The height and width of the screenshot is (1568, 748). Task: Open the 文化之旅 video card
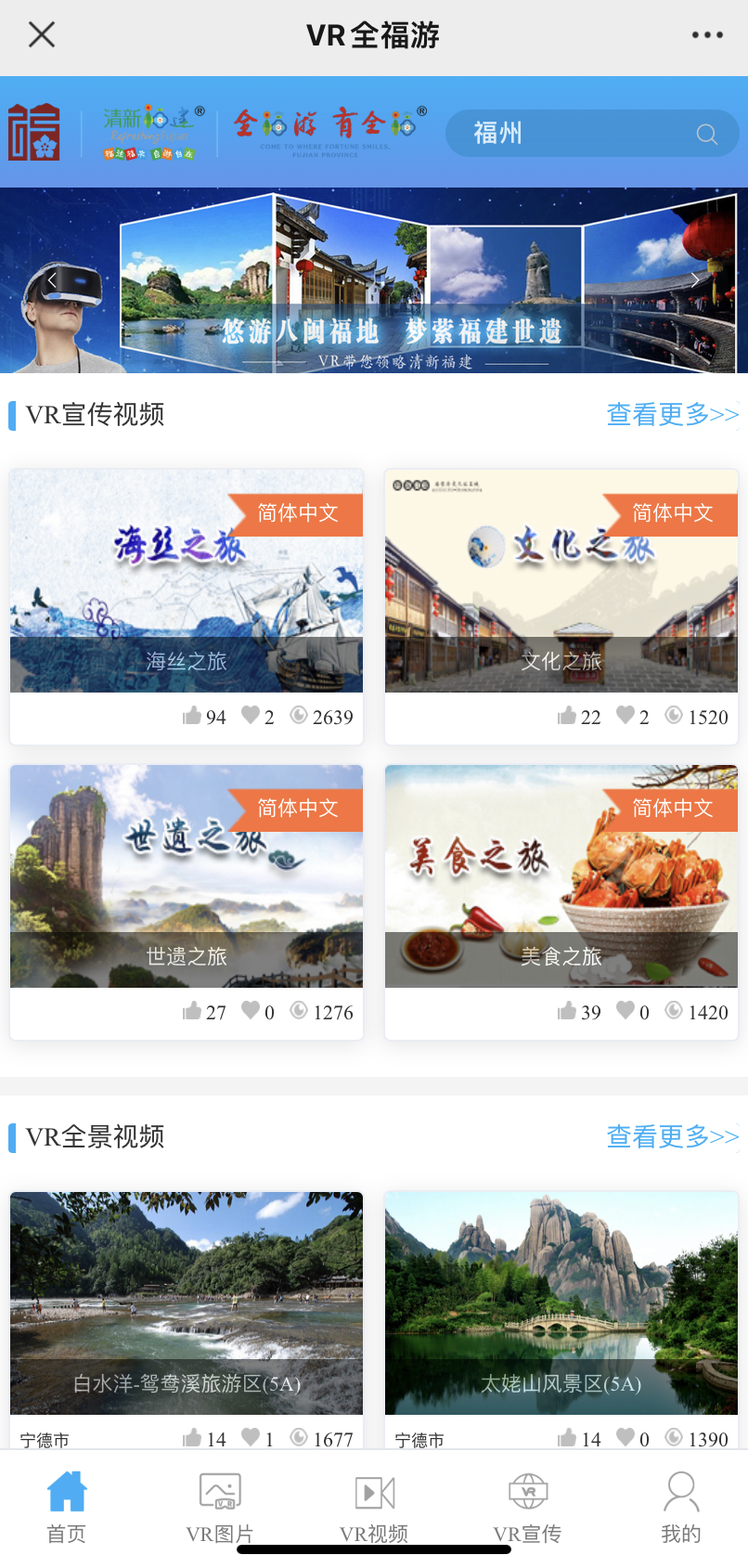coord(561,581)
